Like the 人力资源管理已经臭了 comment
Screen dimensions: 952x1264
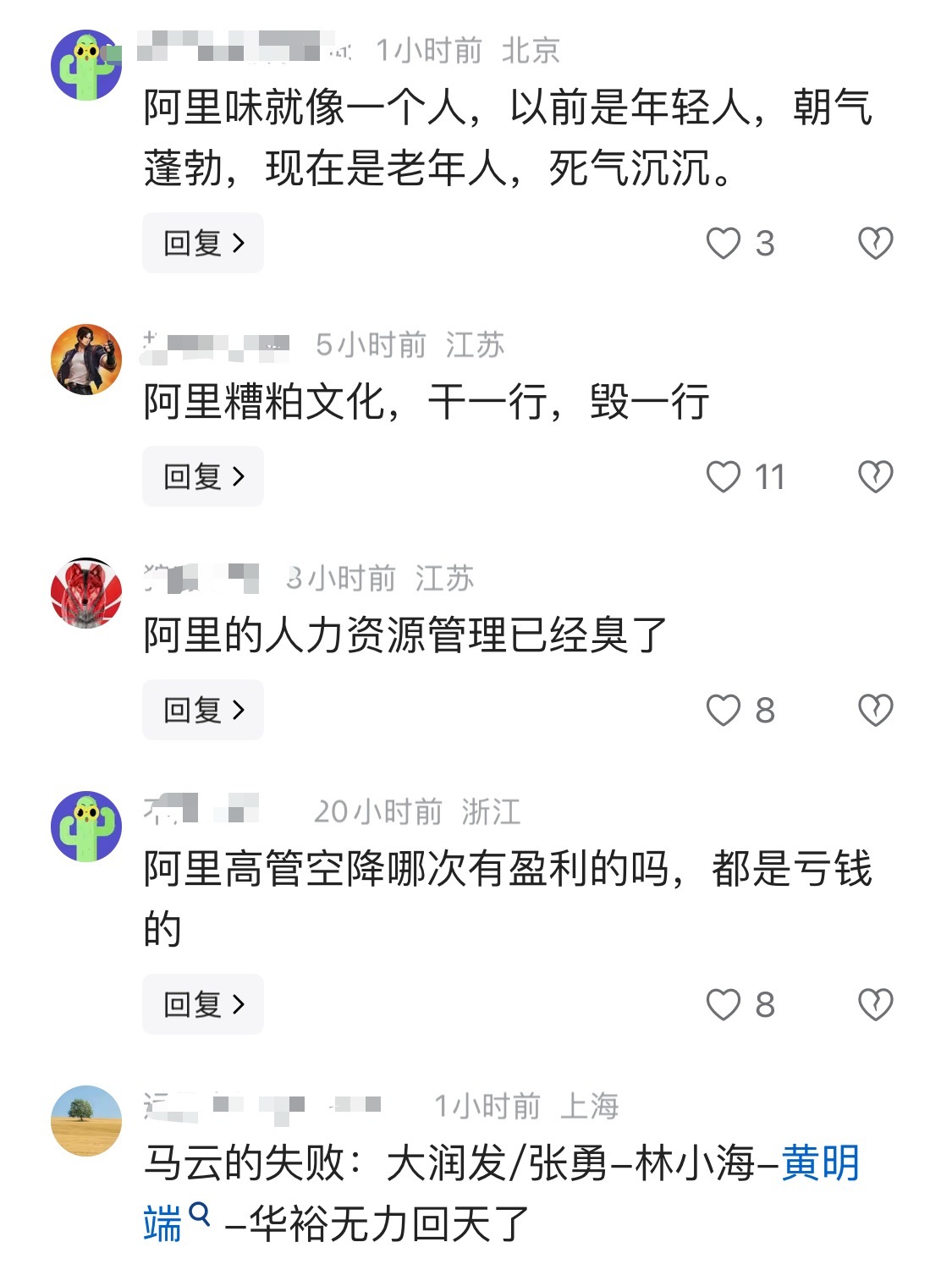(725, 710)
